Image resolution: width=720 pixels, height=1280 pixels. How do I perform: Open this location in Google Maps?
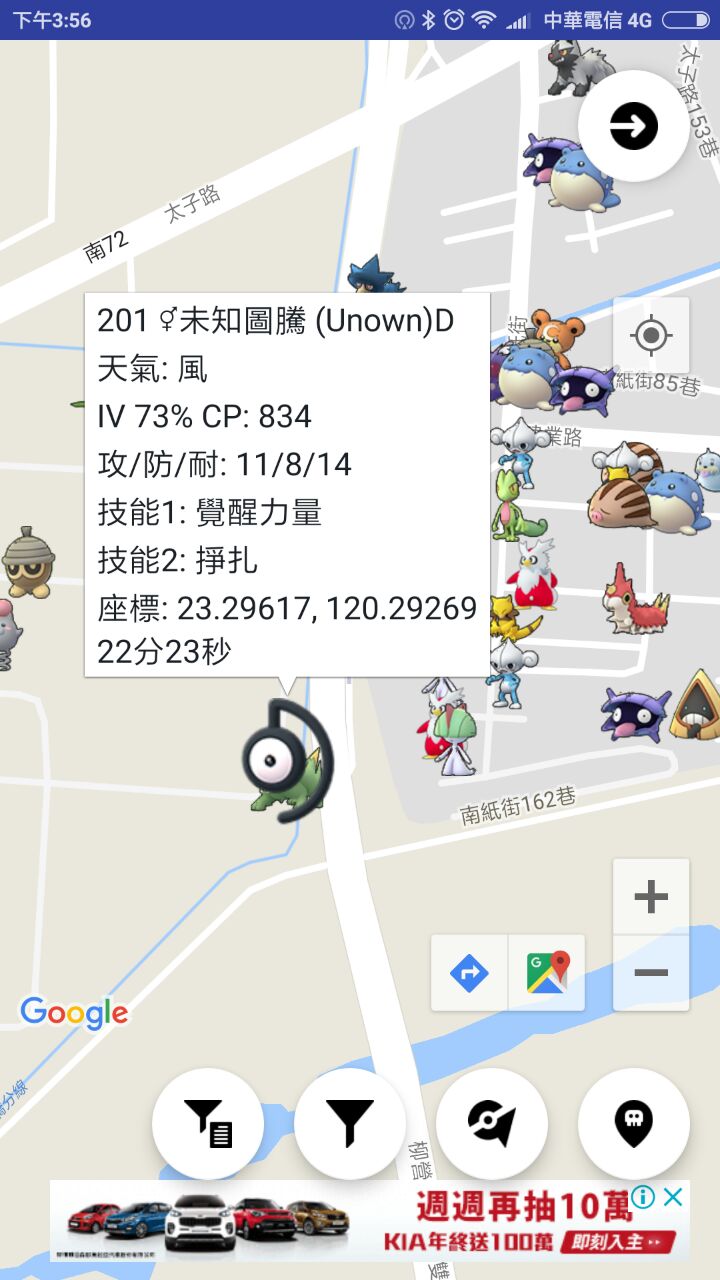click(x=547, y=972)
